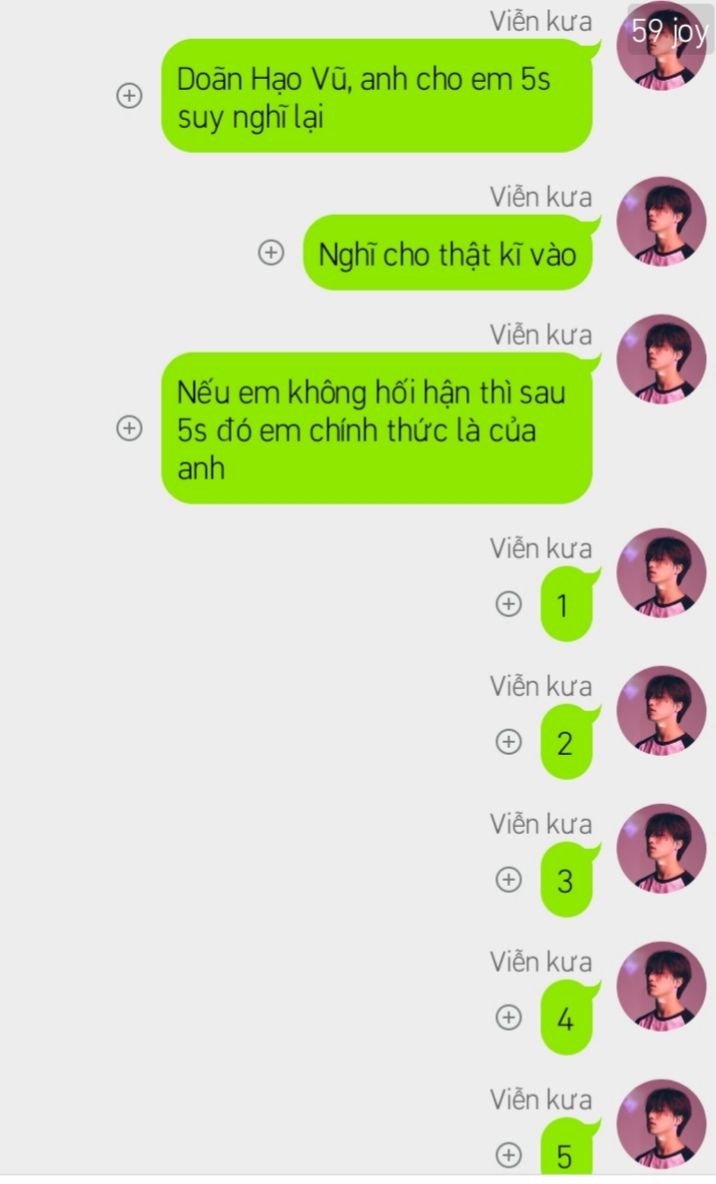
Task: Open Viễn kưa's avatar beside "Nghĩ cho thật kĩ vào"
Action: coord(661,222)
